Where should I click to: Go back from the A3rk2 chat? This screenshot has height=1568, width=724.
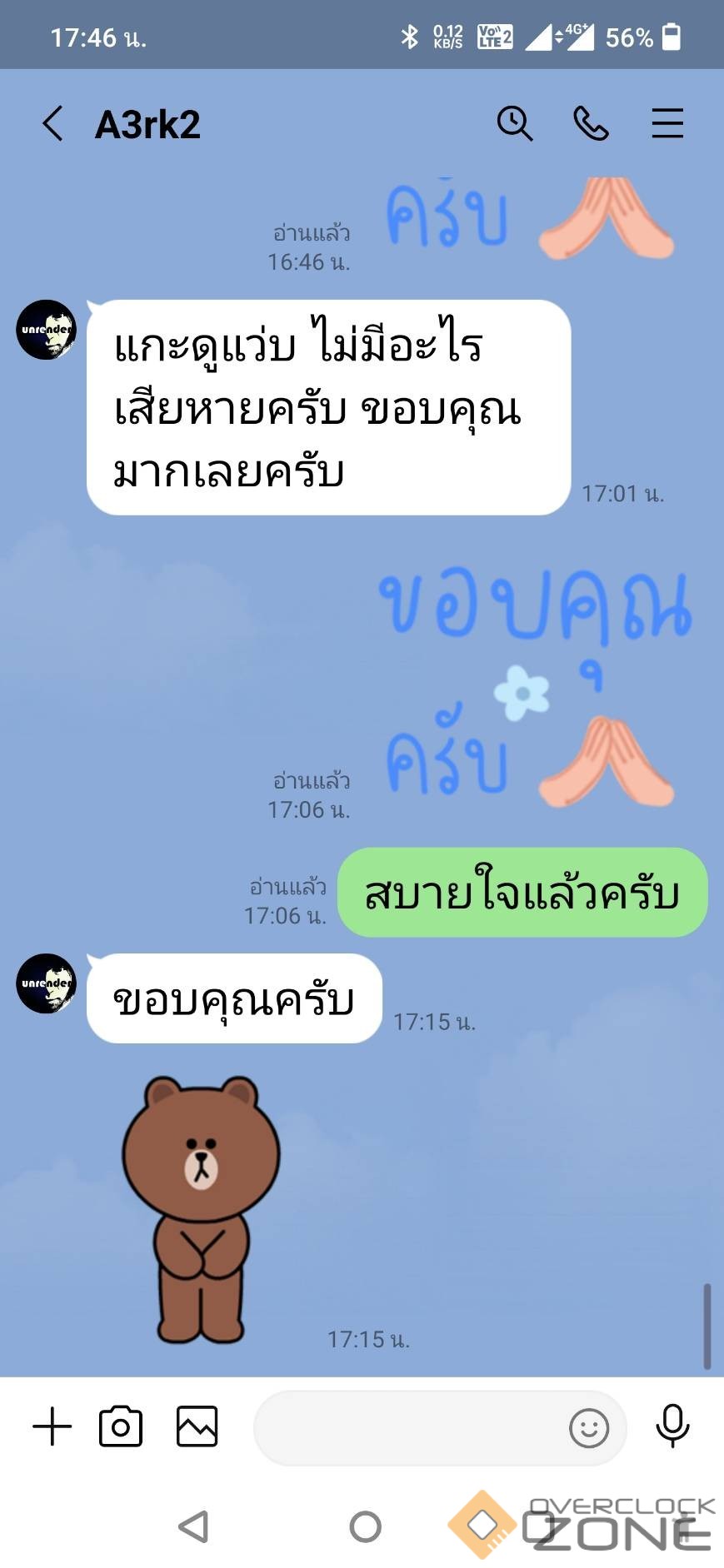(52, 124)
